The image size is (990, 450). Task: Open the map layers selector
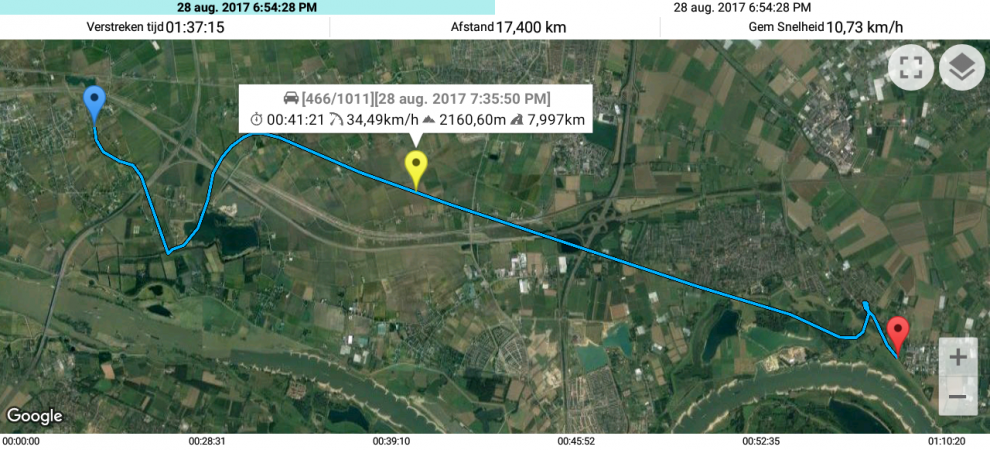pyautogui.click(x=962, y=68)
